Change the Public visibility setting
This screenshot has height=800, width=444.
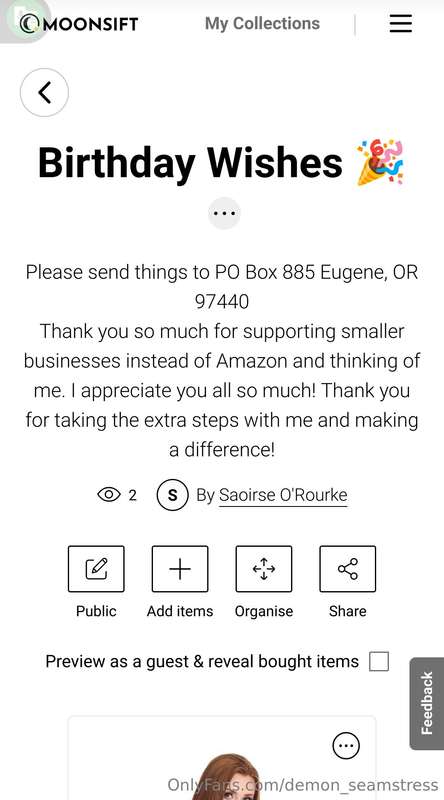(96, 569)
